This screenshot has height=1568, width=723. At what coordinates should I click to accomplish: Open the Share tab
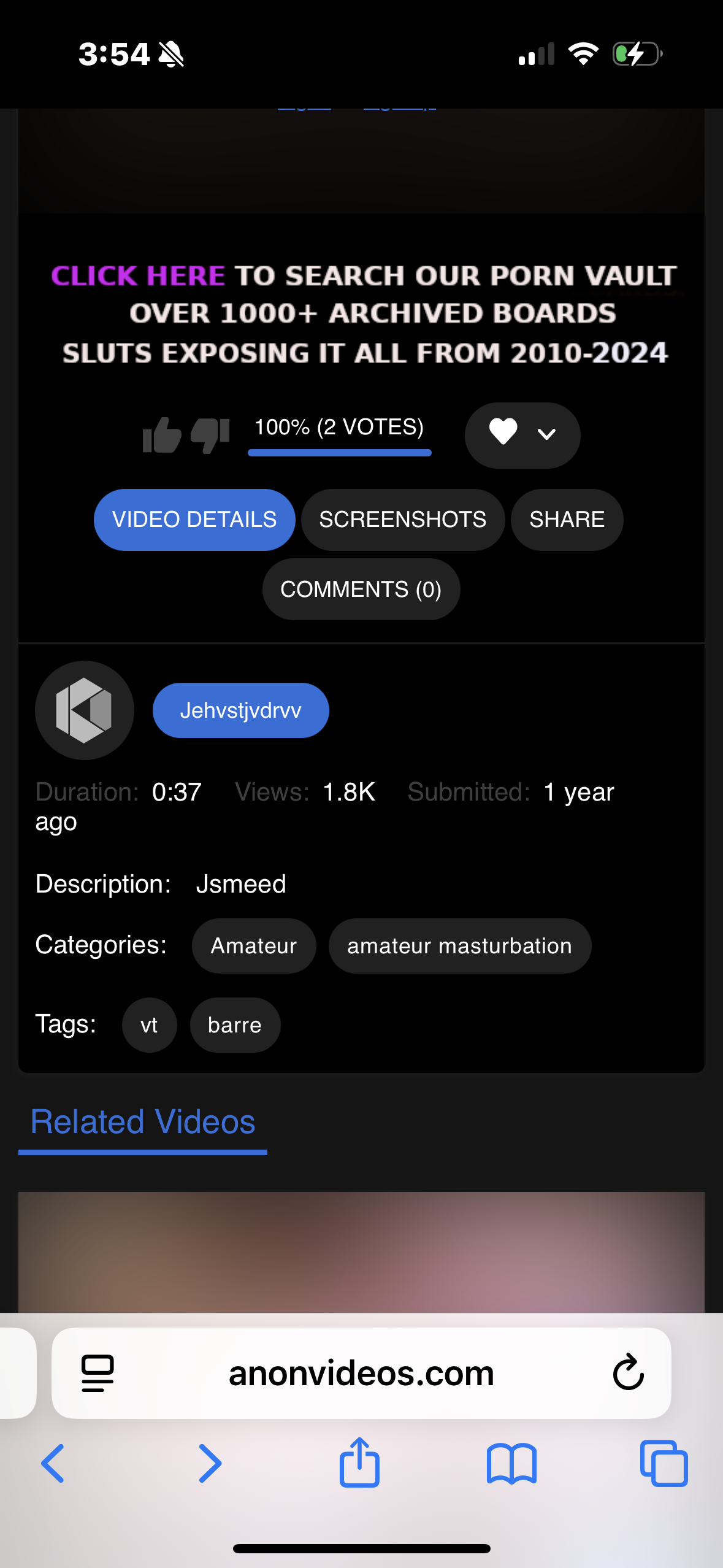567,520
